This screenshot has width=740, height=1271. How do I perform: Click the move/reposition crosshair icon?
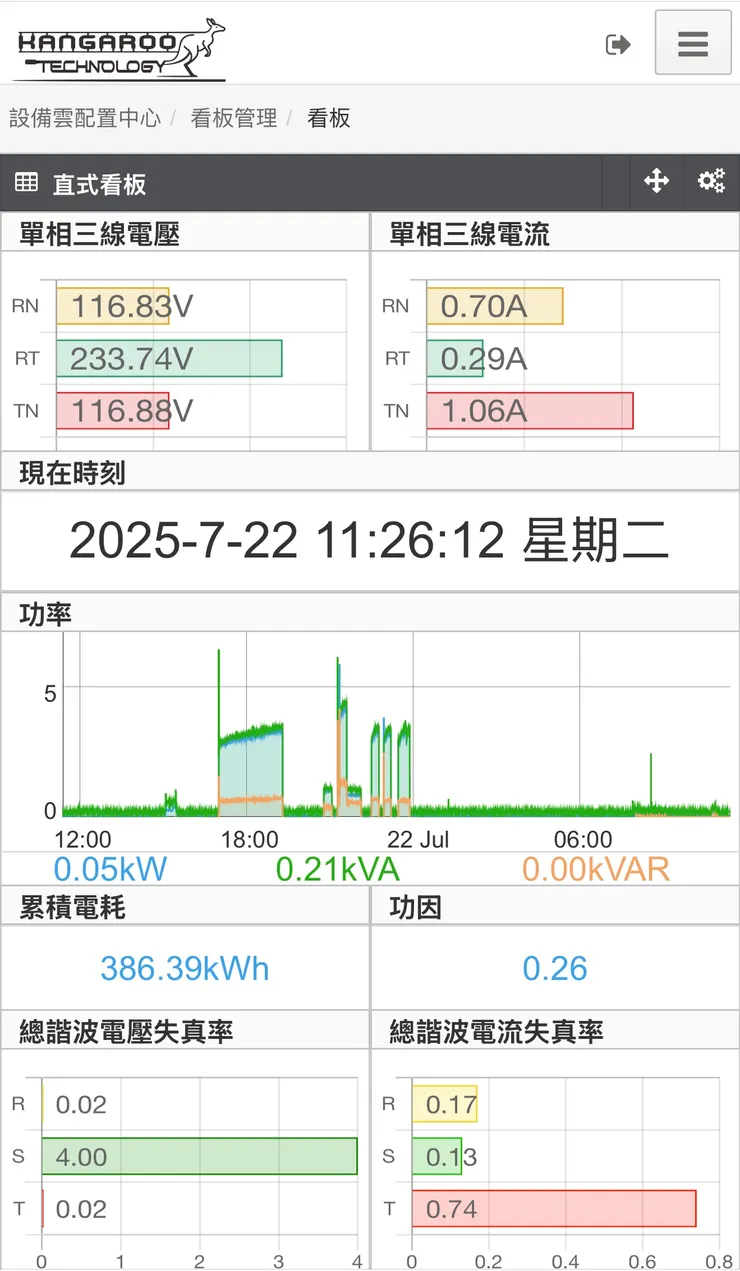[x=657, y=181]
